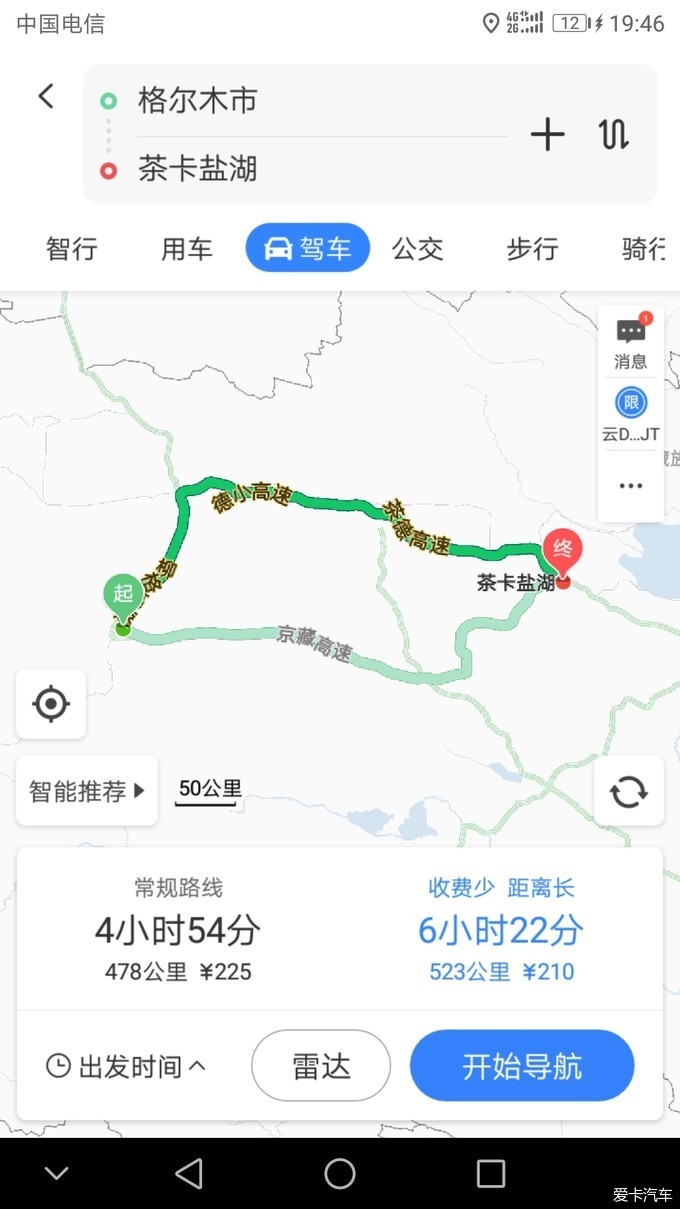Screen dimensions: 680x1209
Task: Select the 驾车 driving tab
Action: pyautogui.click(x=308, y=249)
